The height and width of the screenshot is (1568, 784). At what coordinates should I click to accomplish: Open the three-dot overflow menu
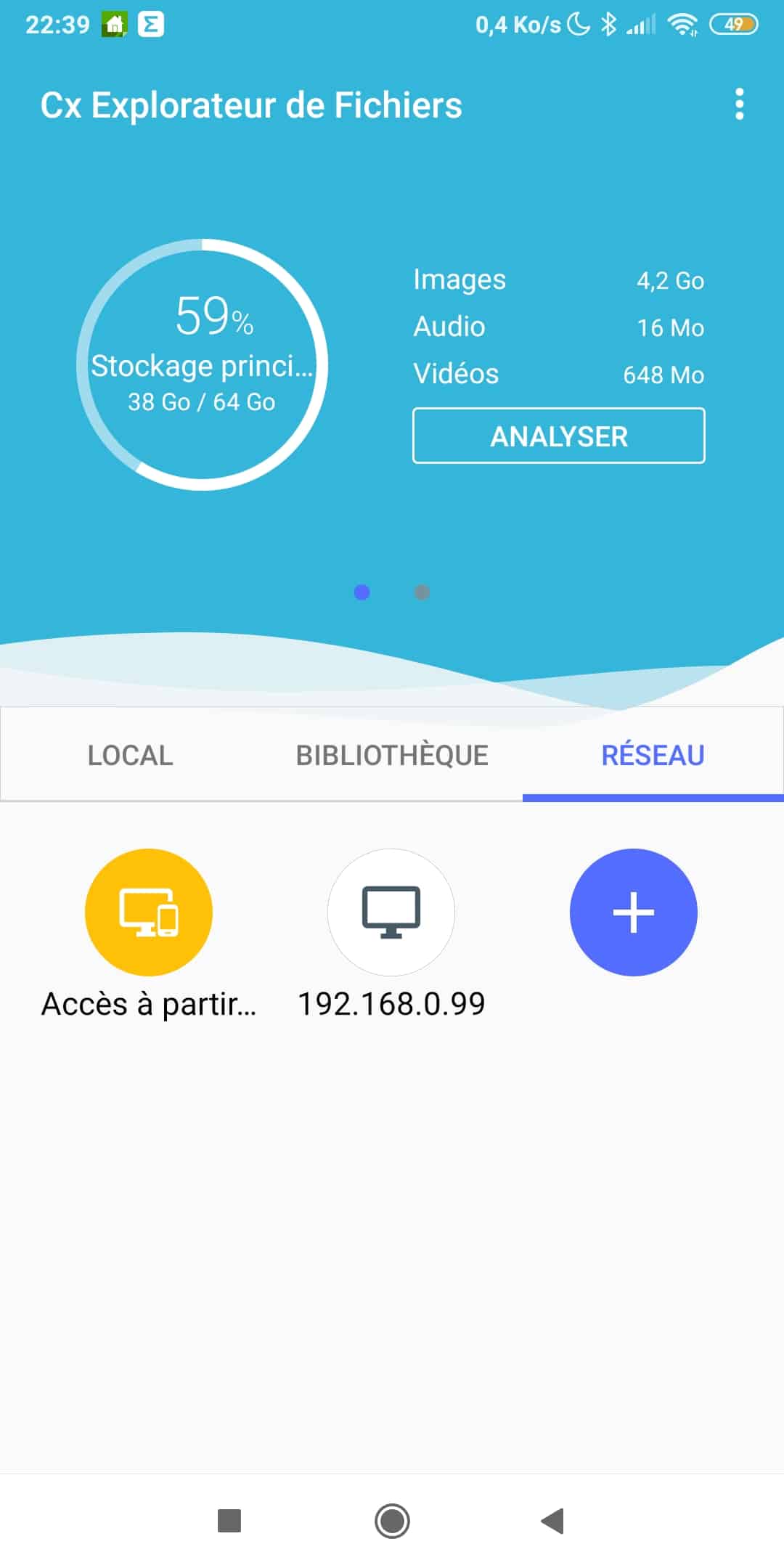coord(739,105)
